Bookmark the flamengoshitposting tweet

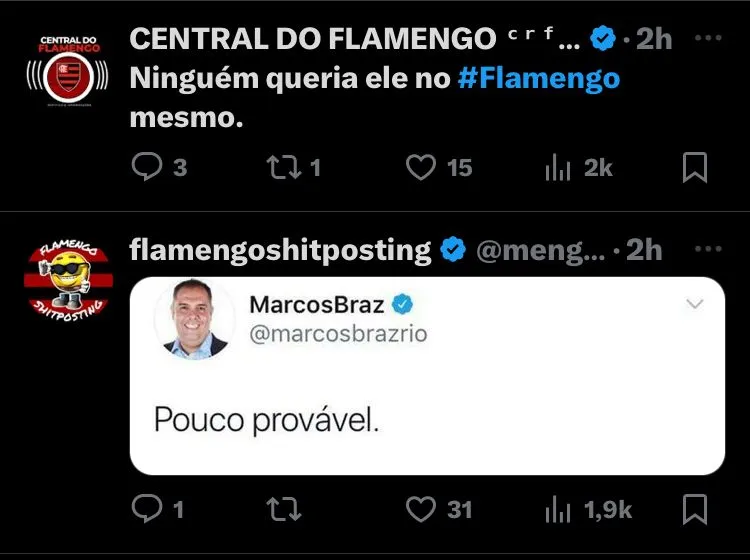[695, 509]
